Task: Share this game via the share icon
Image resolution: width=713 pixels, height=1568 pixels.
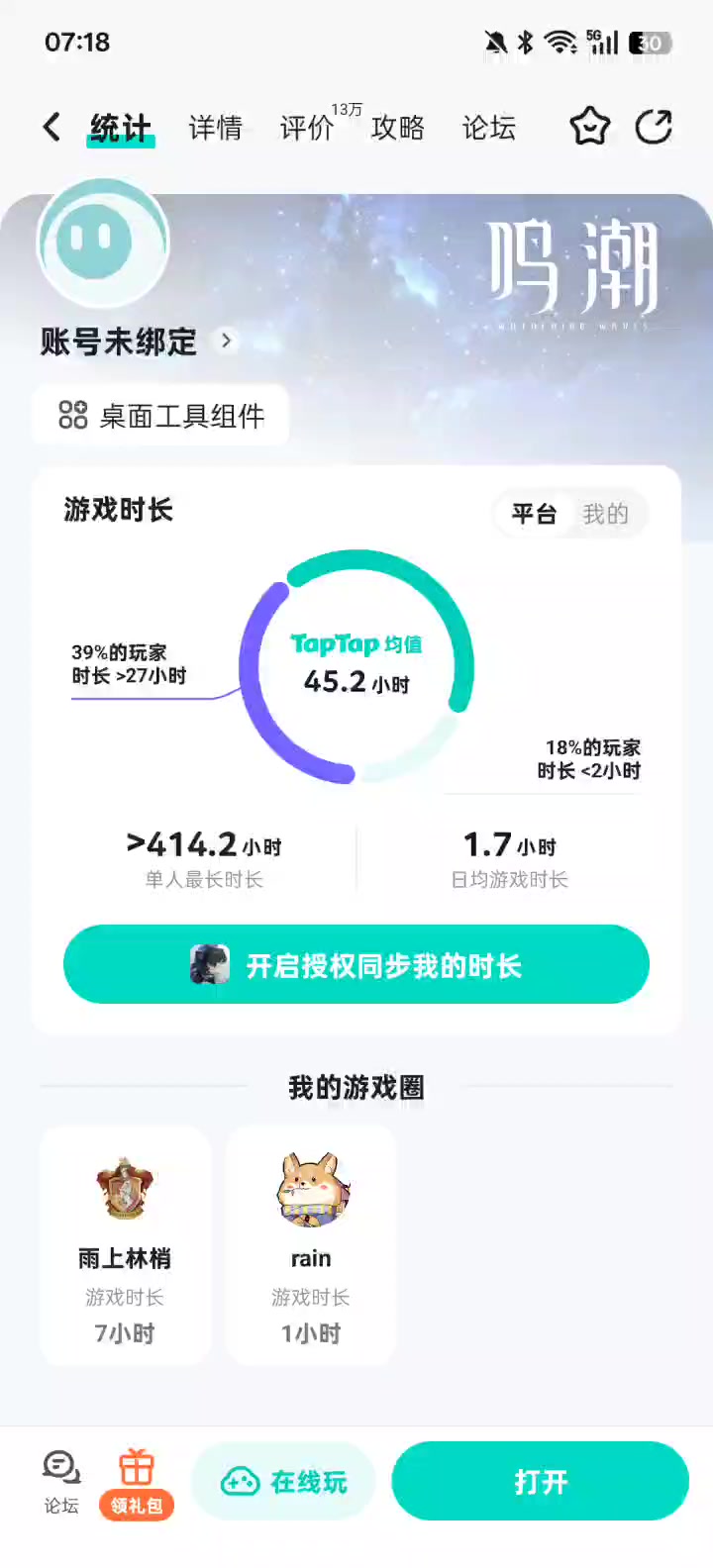Action: coord(654,127)
